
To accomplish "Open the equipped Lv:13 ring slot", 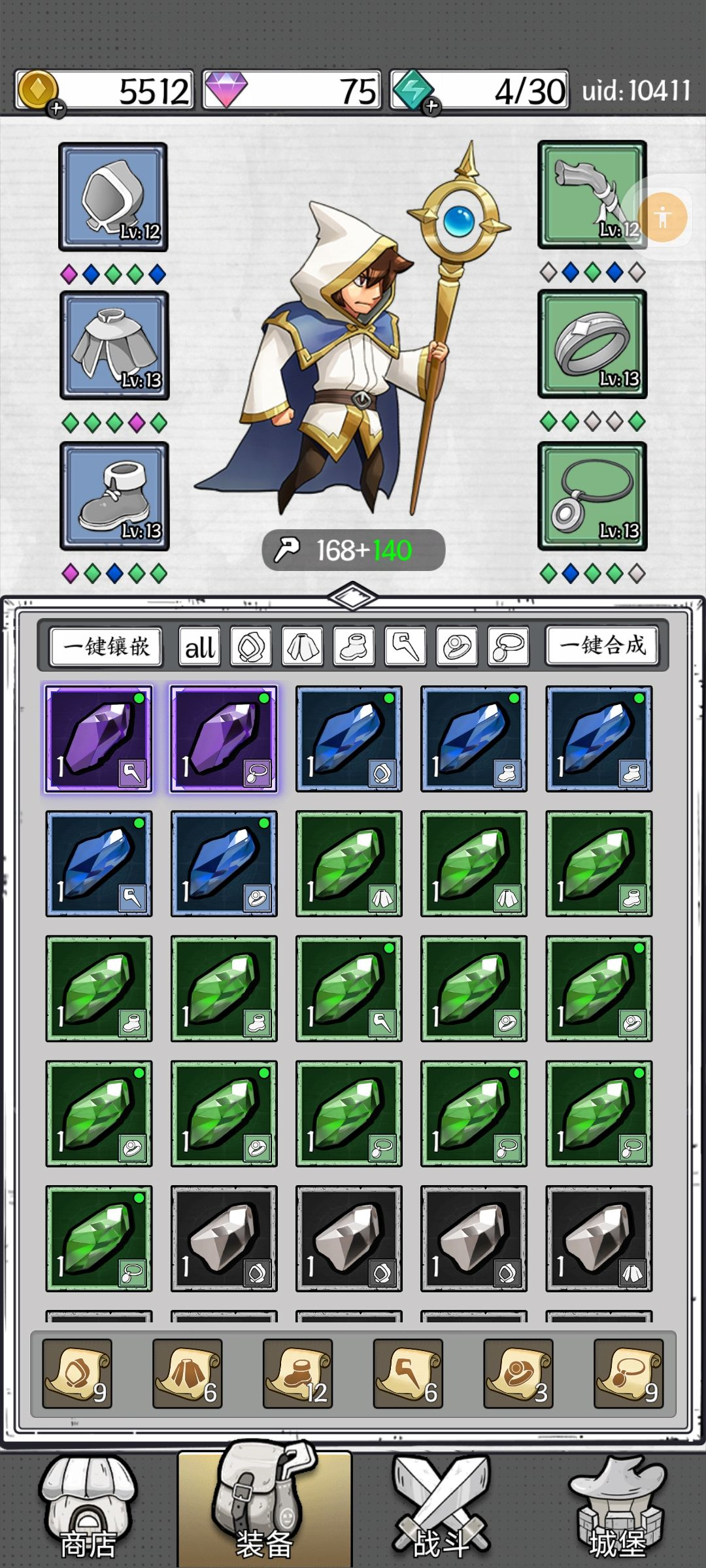I will (x=592, y=344).
